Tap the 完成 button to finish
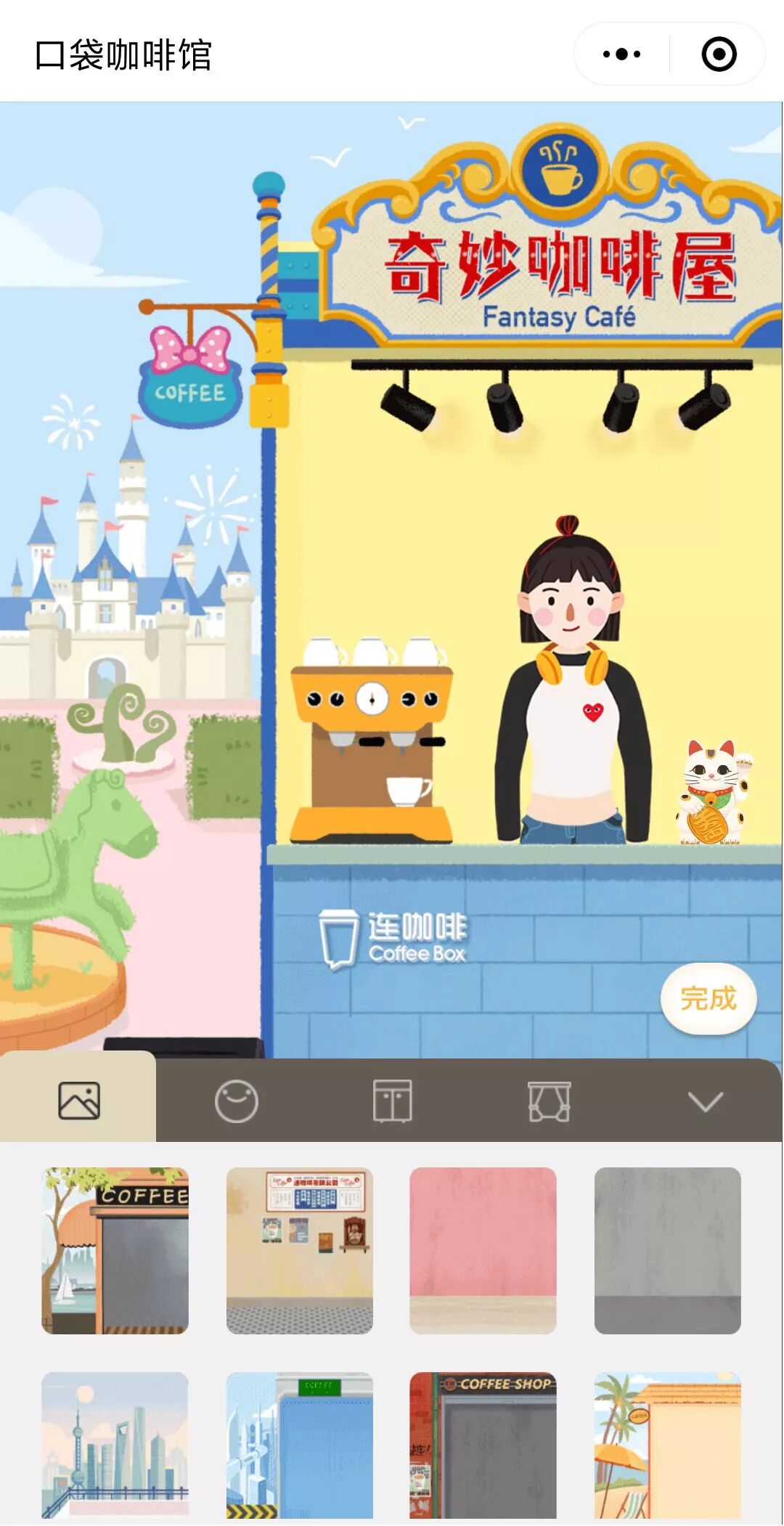784x1526 pixels. tap(708, 998)
